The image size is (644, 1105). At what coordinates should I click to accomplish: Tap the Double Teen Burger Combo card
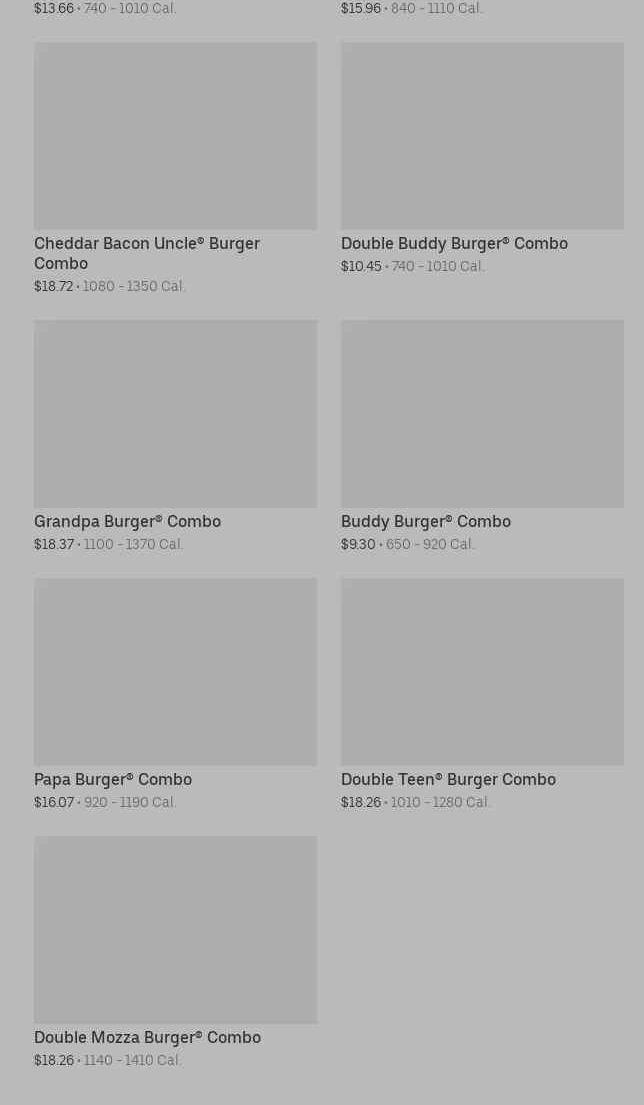coord(482,694)
